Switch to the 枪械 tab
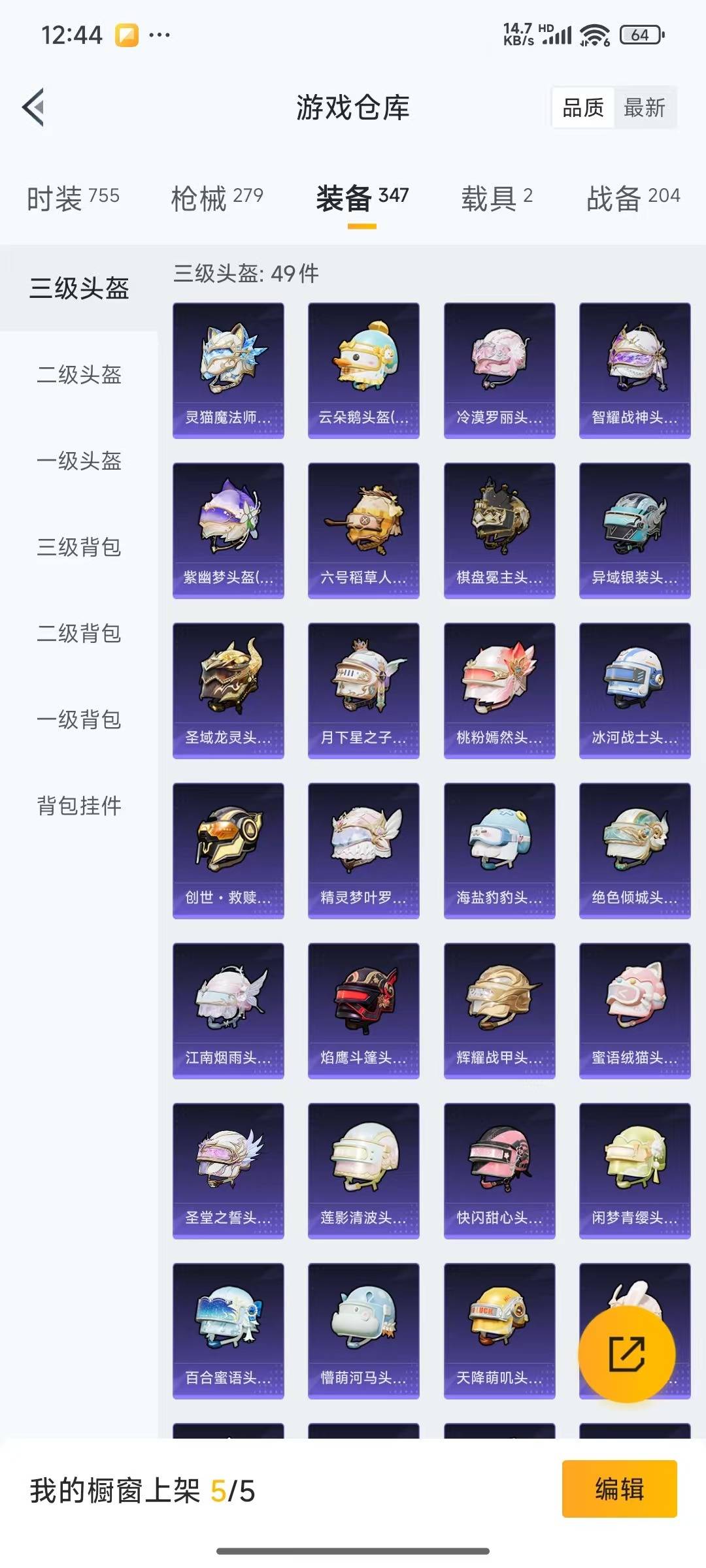 click(217, 198)
